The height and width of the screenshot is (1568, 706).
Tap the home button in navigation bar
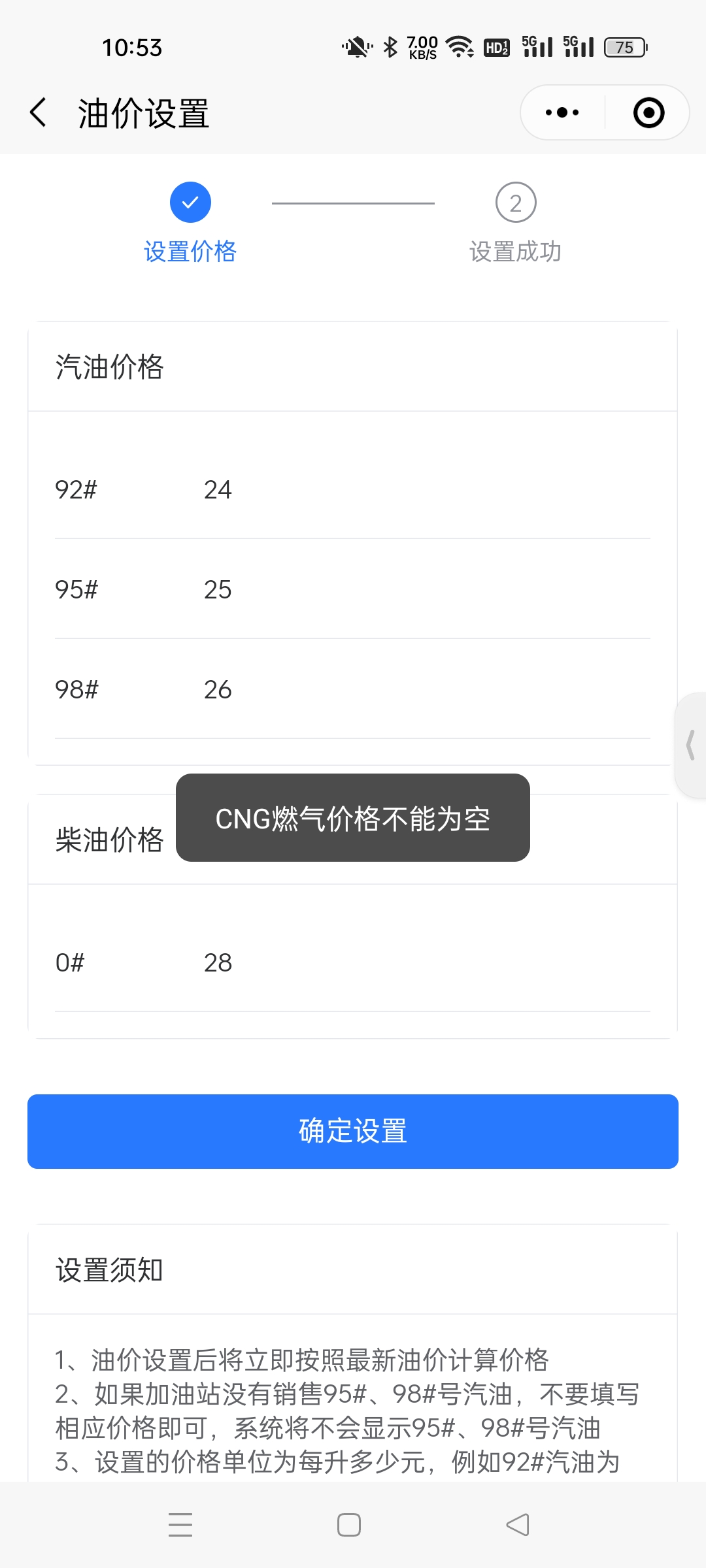tap(348, 1525)
